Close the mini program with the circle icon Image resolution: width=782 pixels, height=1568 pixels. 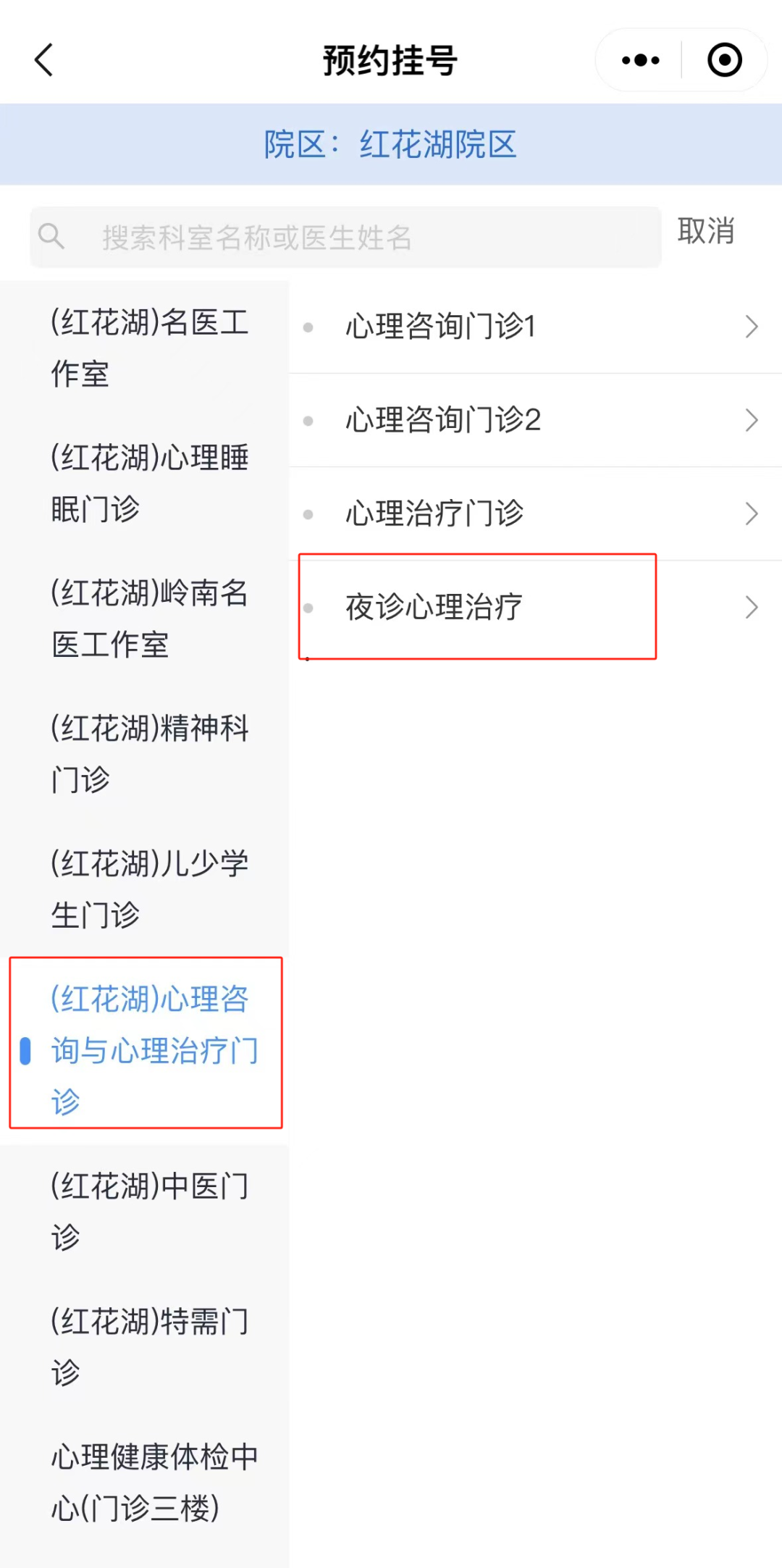pyautogui.click(x=724, y=60)
